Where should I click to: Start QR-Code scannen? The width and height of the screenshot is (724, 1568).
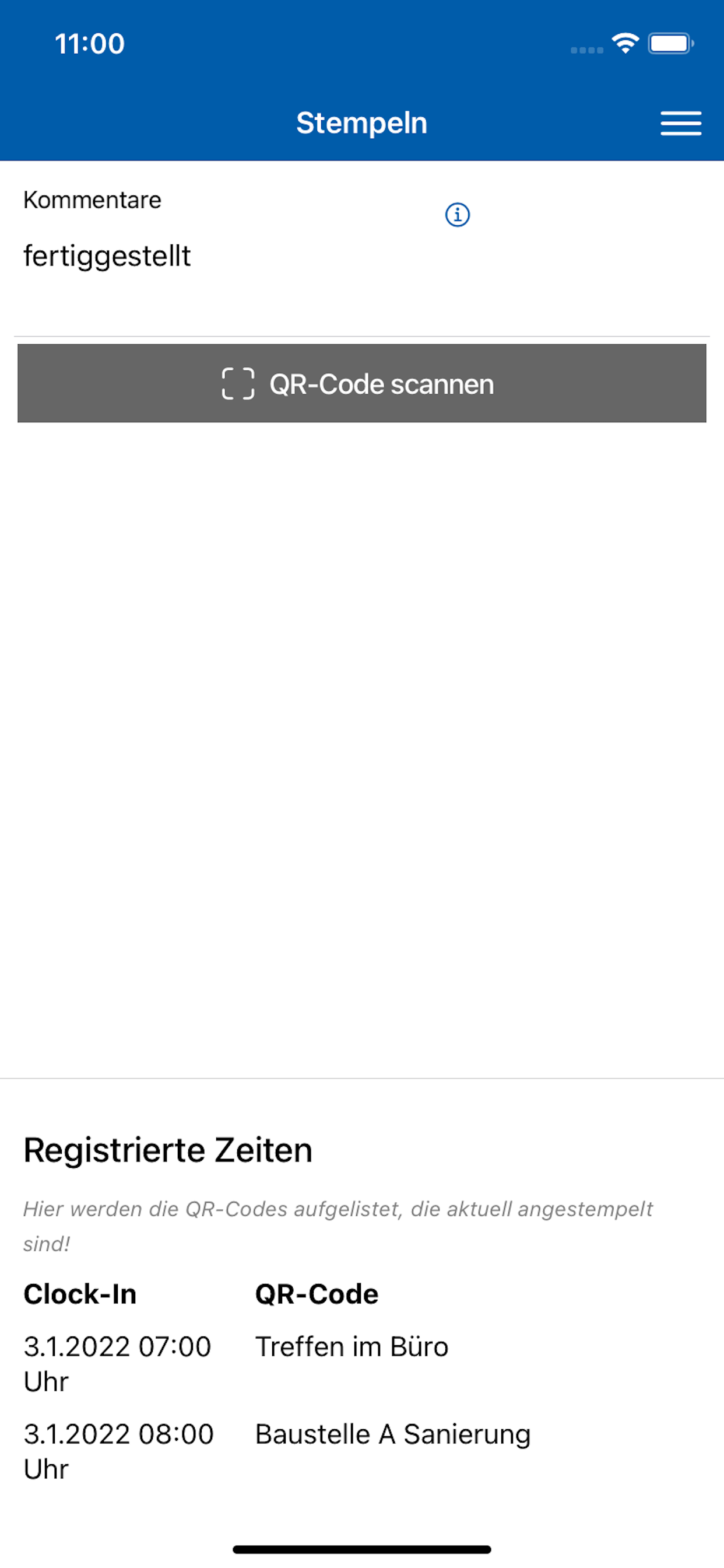click(361, 383)
